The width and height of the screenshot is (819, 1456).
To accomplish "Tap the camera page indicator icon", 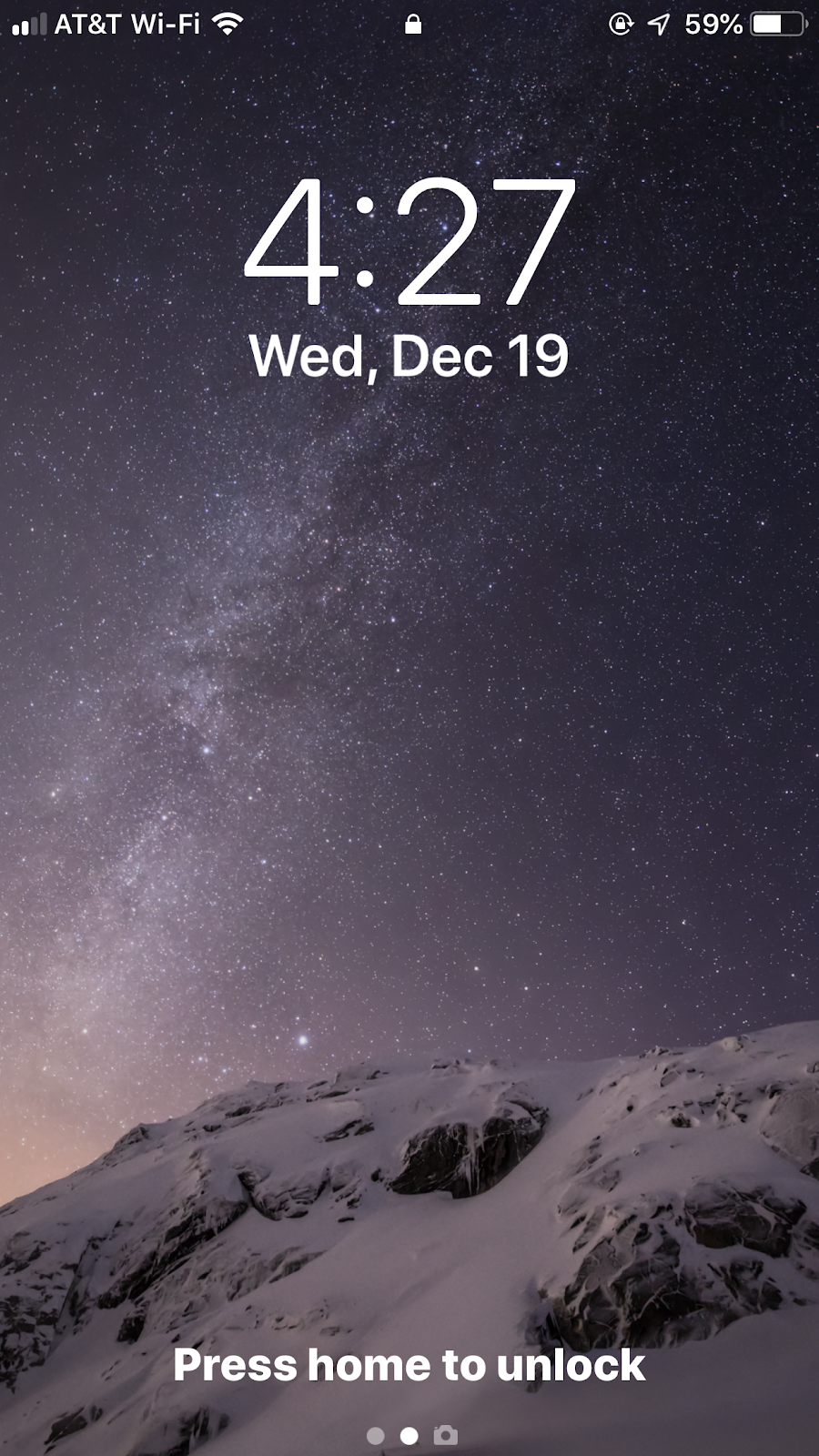I will point(445,1435).
